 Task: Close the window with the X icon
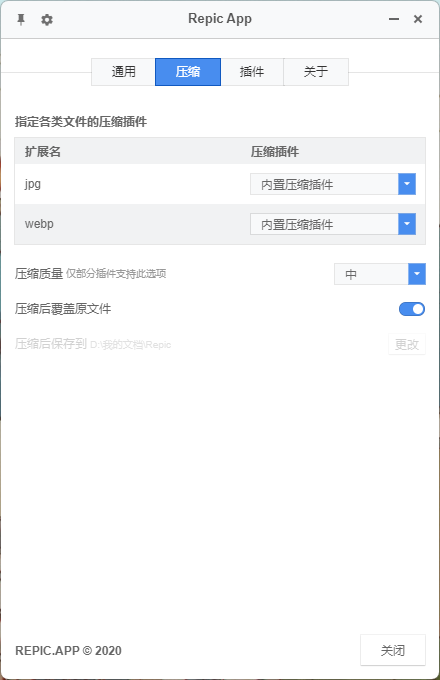[x=418, y=19]
